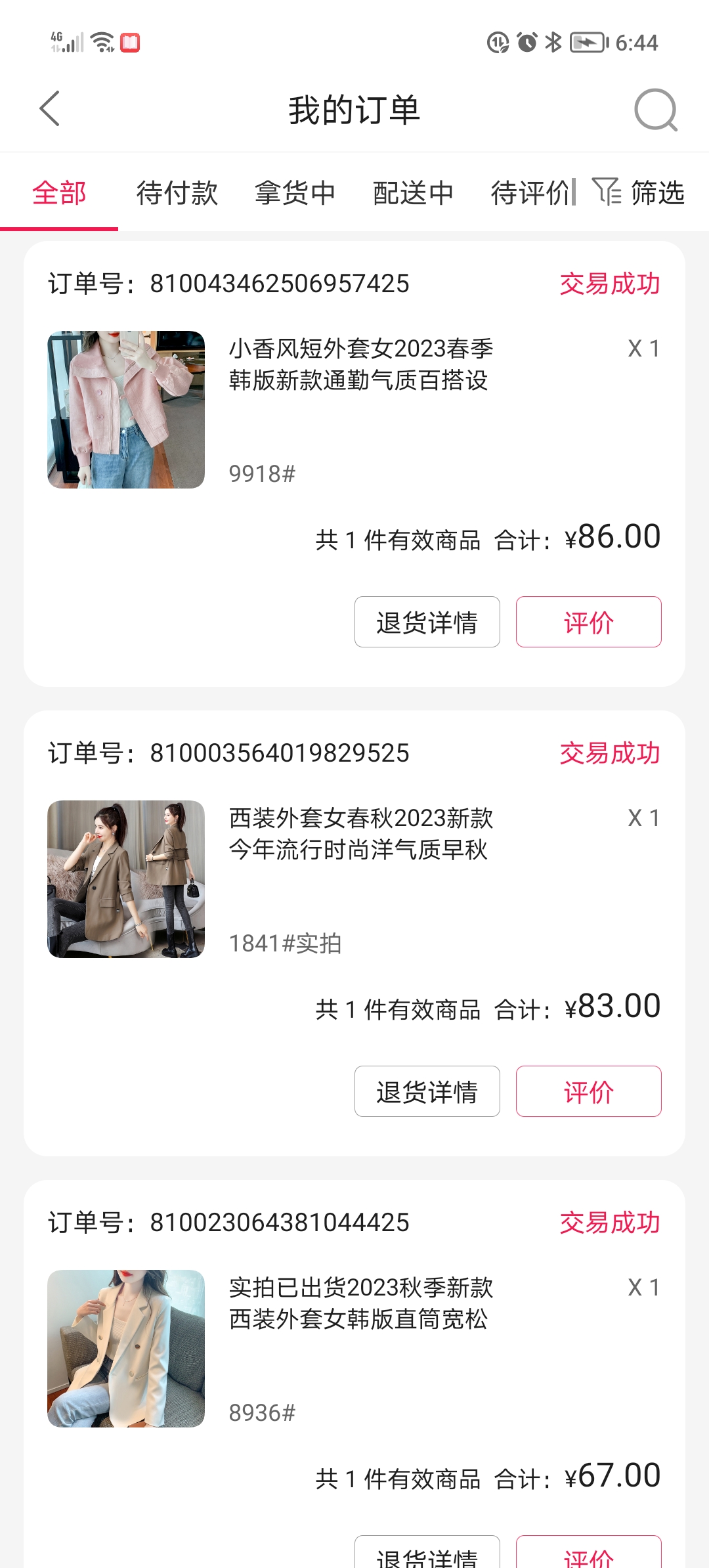Image resolution: width=709 pixels, height=1568 pixels.
Task: Open order 810043462506957425 details
Action: (279, 284)
